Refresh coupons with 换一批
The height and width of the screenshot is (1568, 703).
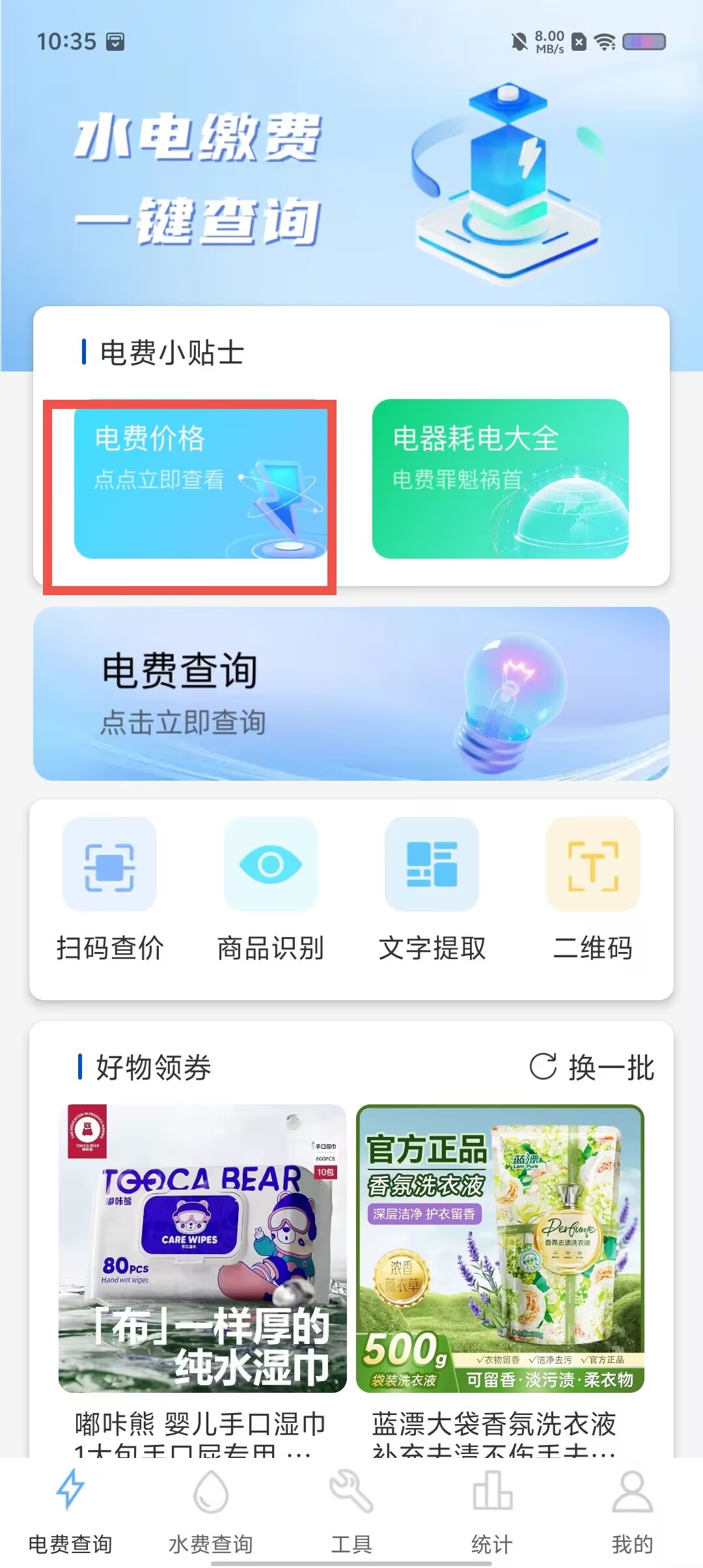point(592,1067)
